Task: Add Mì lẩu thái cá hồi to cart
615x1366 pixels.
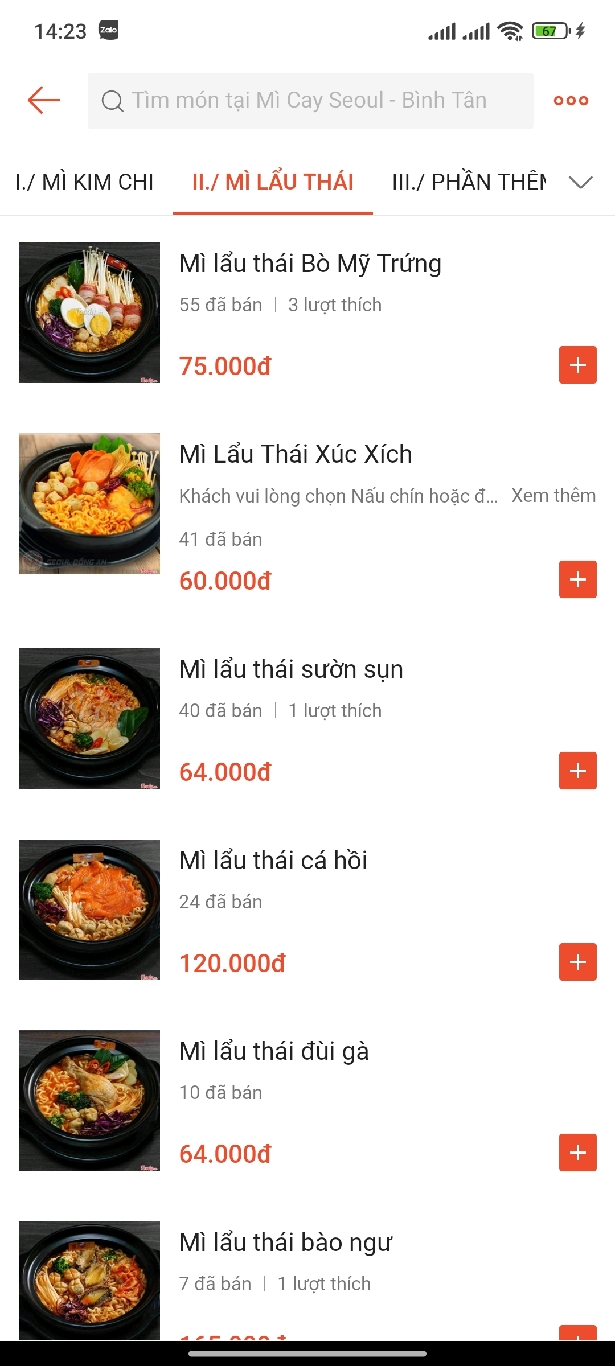Action: (x=577, y=962)
